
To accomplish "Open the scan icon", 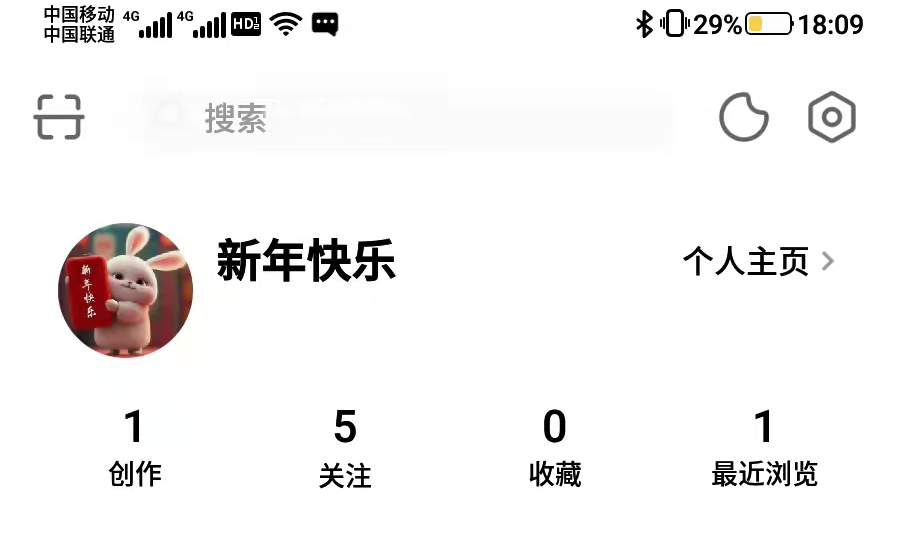I will [x=59, y=118].
